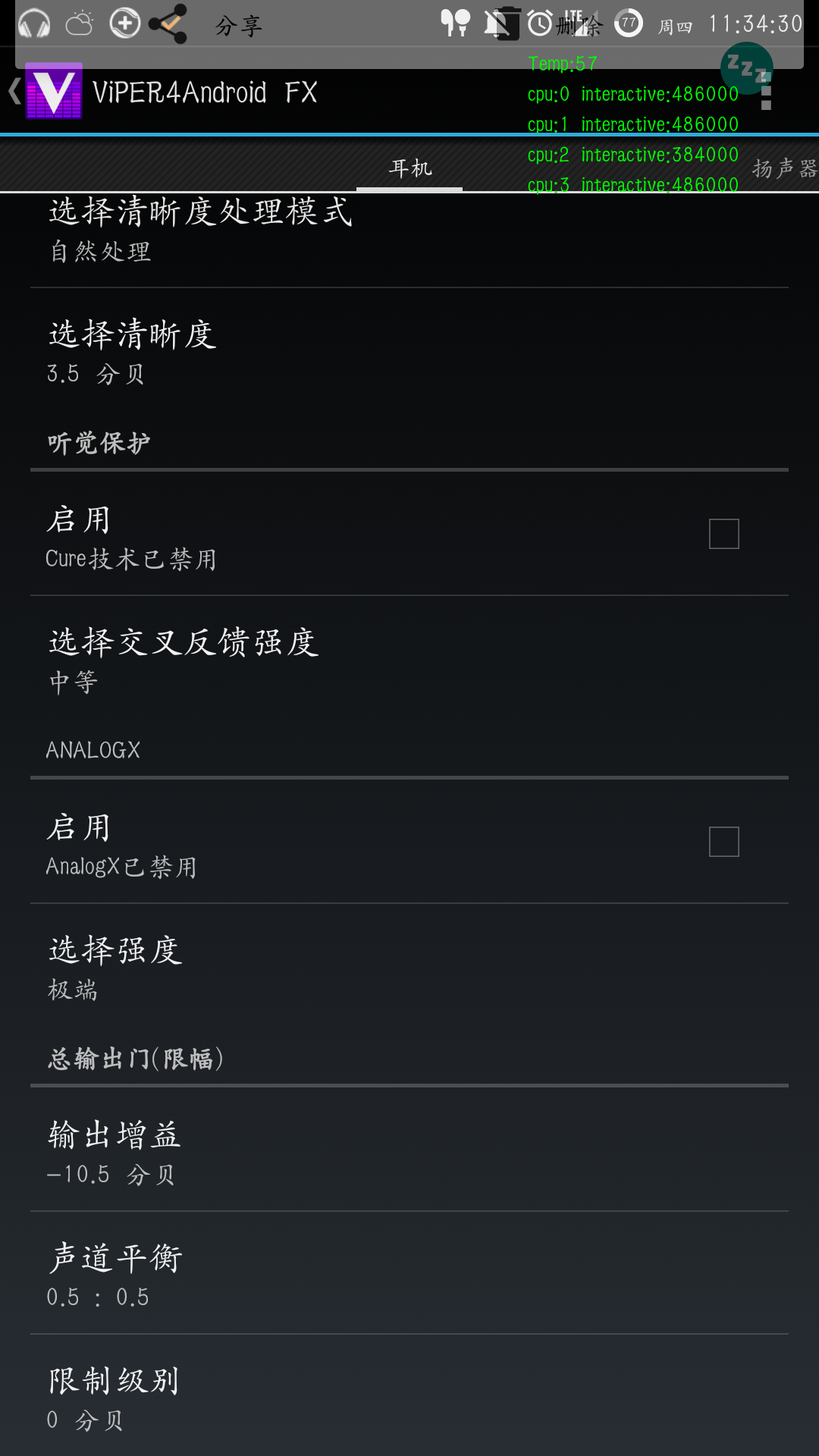This screenshot has width=819, height=1456.
Task: Open the overflow menu in app bar
Action: 766,93
